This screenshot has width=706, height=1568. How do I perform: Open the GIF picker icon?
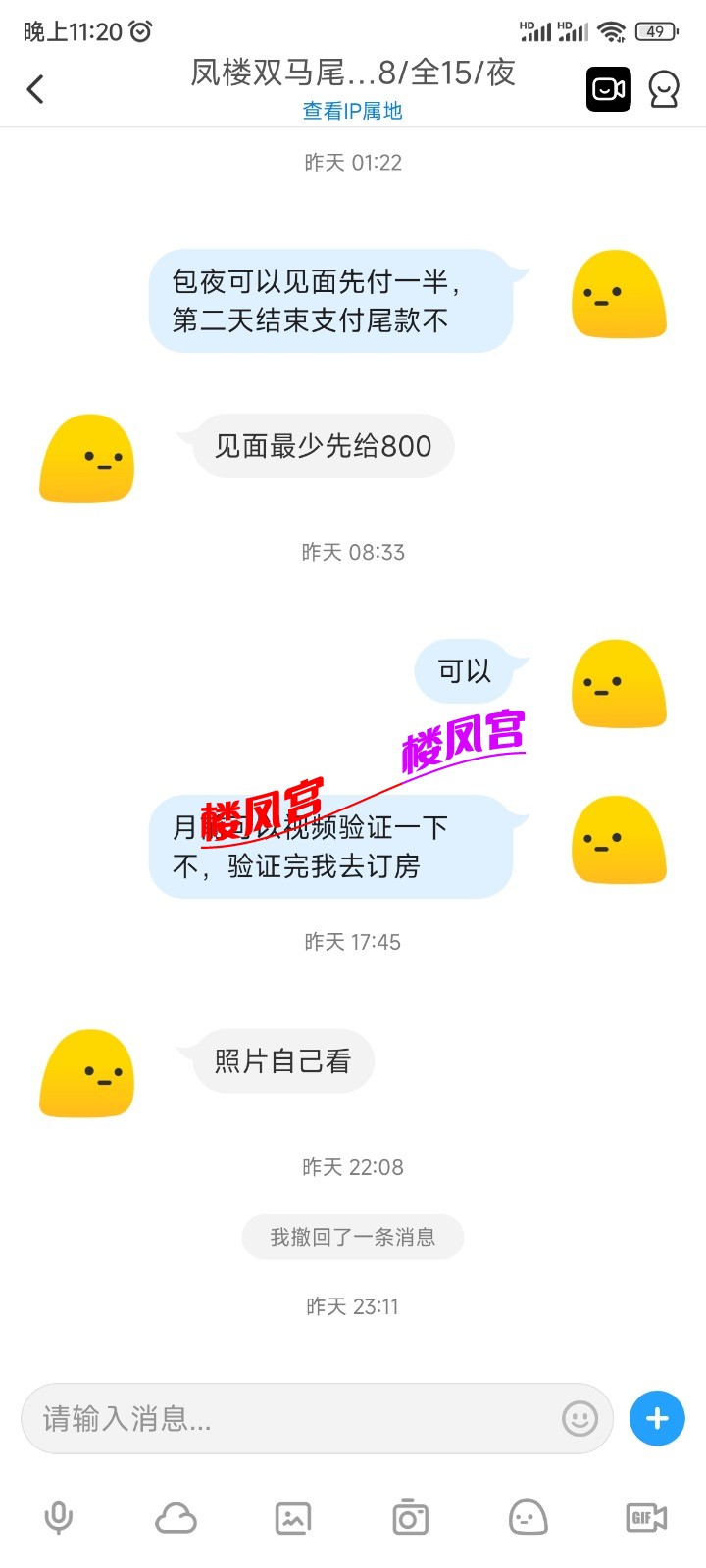(645, 1517)
